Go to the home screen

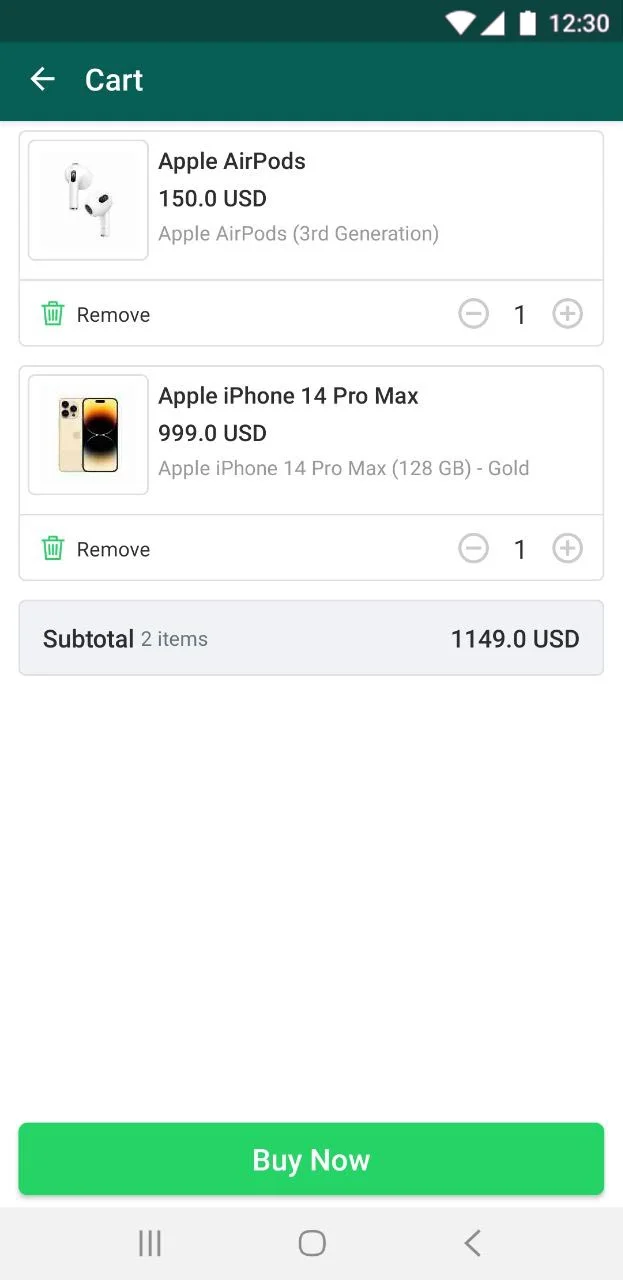(312, 1243)
